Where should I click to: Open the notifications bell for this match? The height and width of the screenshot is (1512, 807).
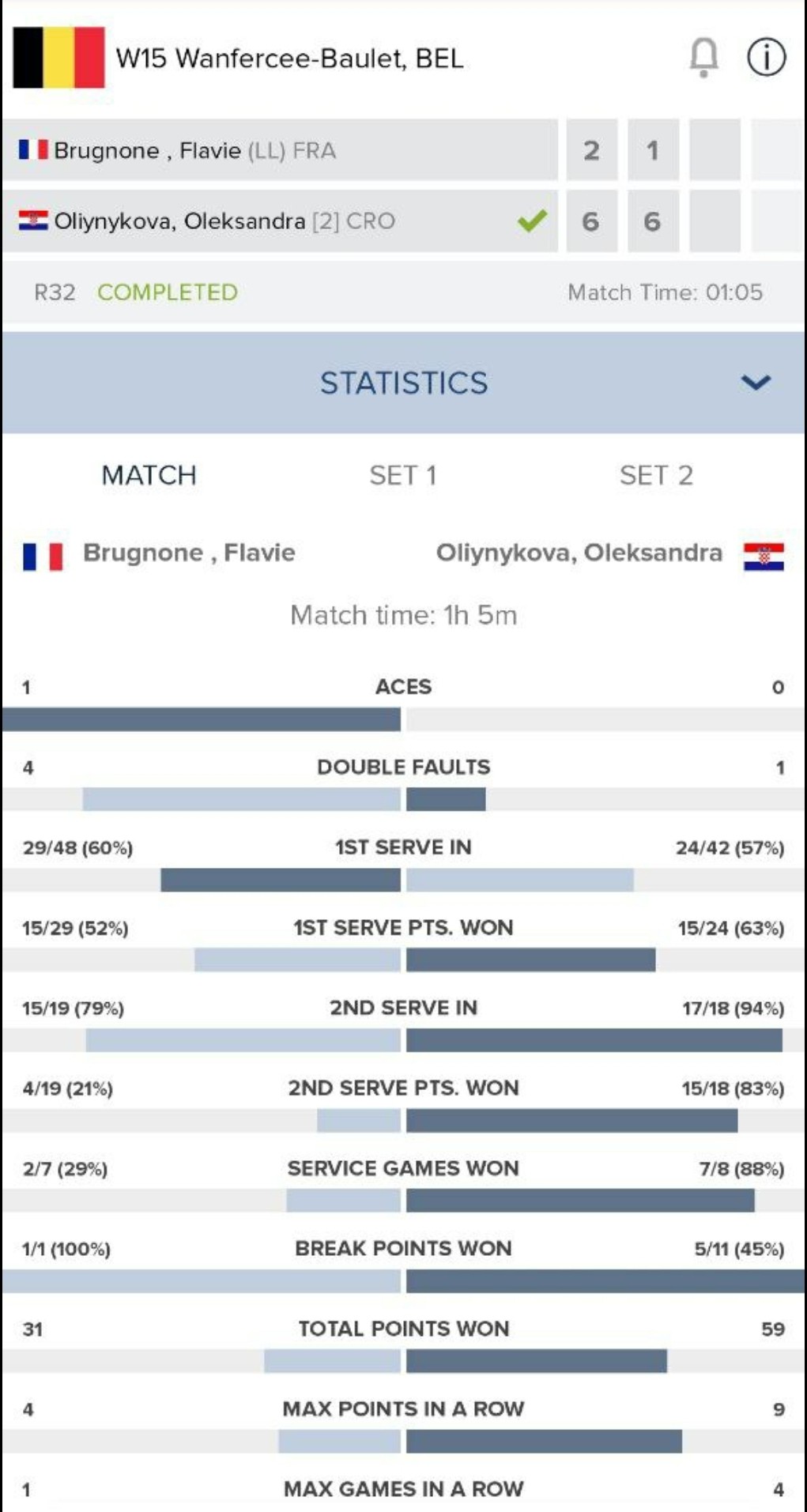click(x=703, y=58)
